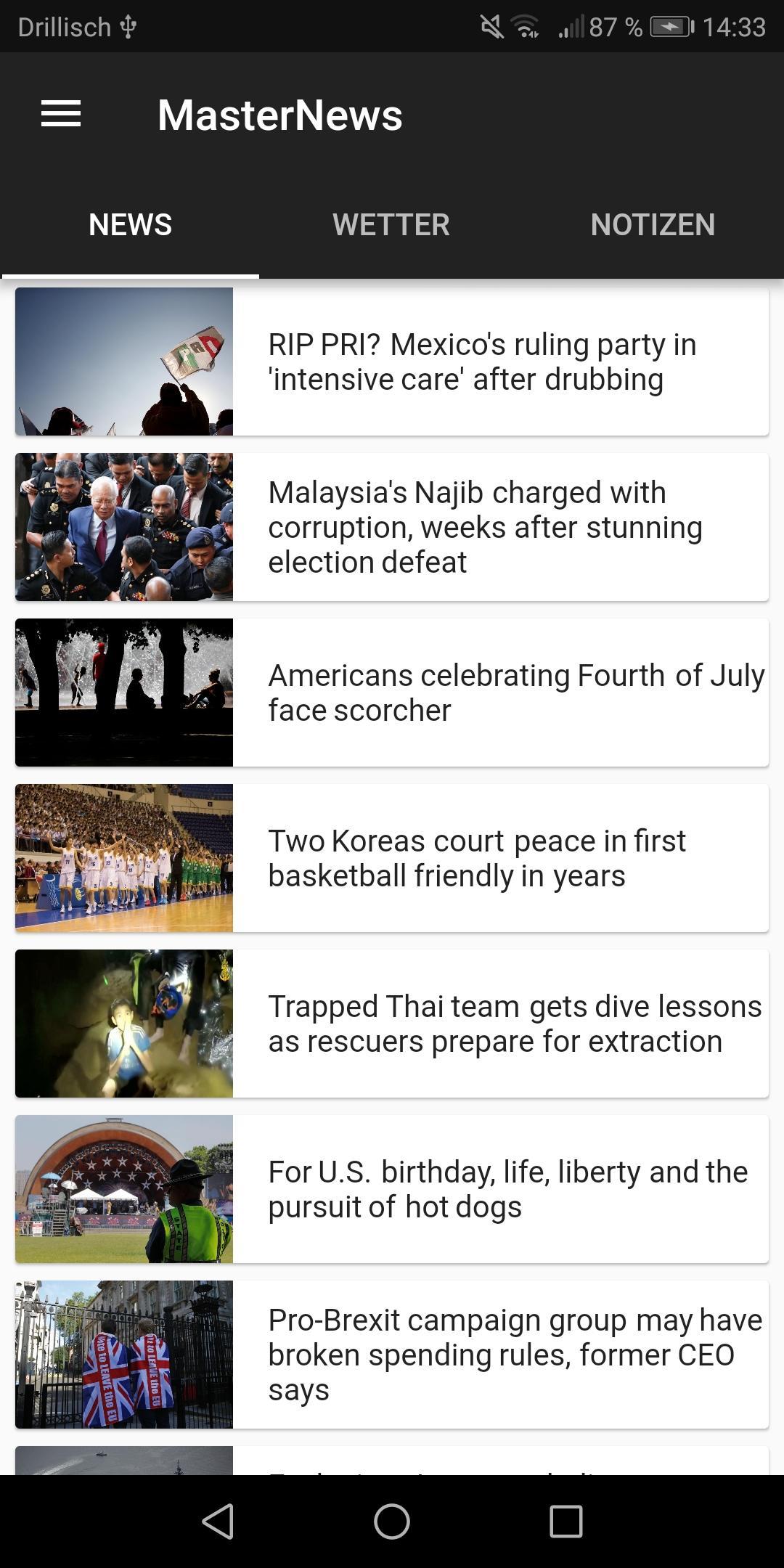Switch to the WETTER tab
The image size is (784, 1568).
[x=391, y=224]
